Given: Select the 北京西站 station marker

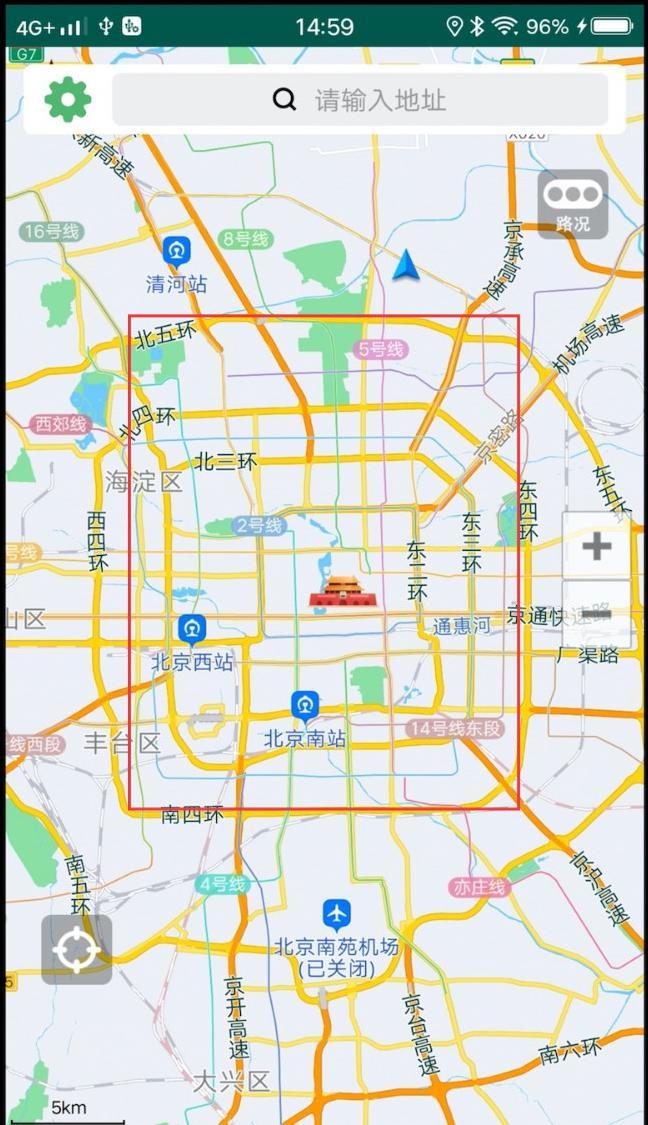Looking at the screenshot, I should point(192,631).
